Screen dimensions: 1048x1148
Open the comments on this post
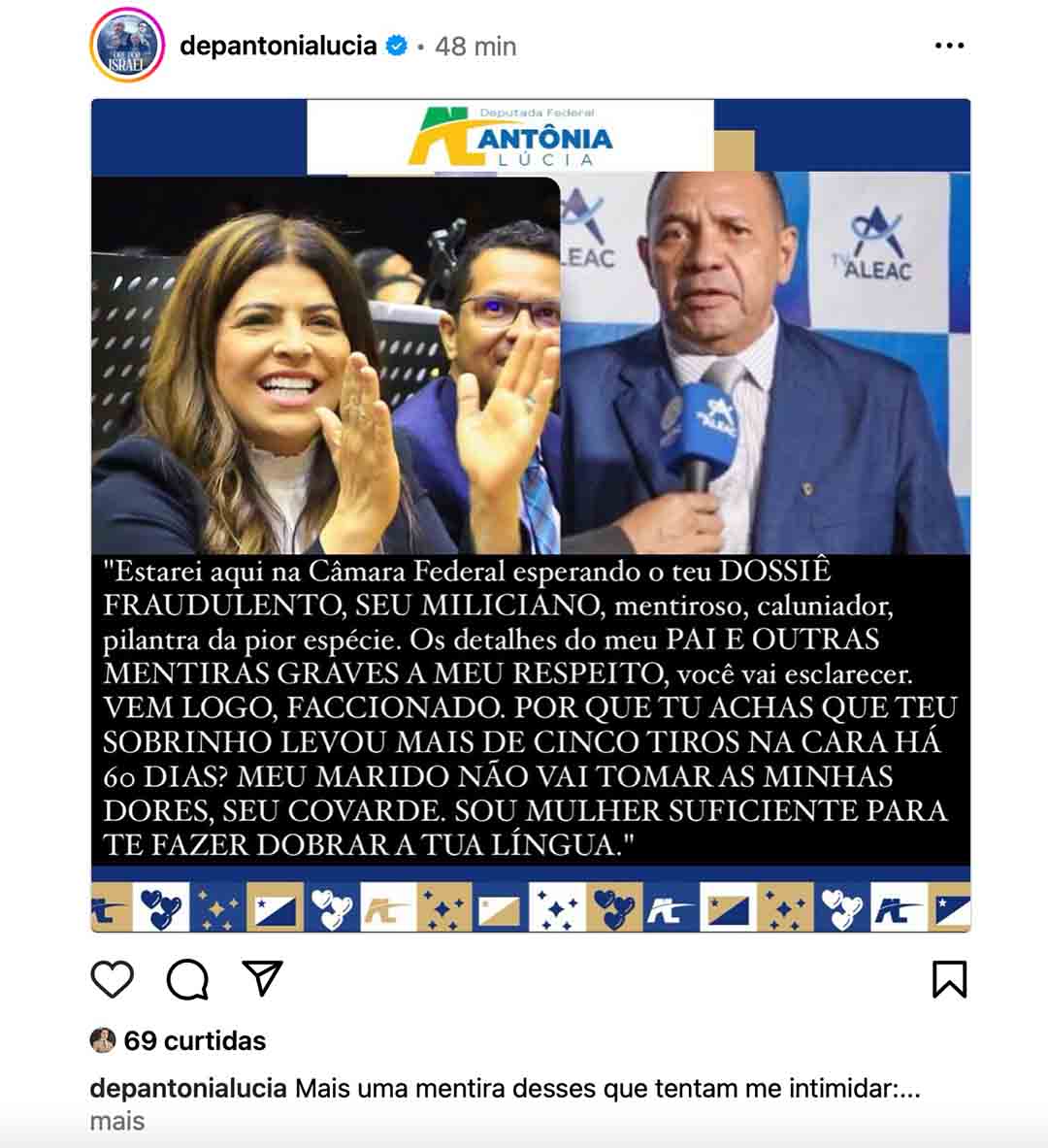(187, 979)
